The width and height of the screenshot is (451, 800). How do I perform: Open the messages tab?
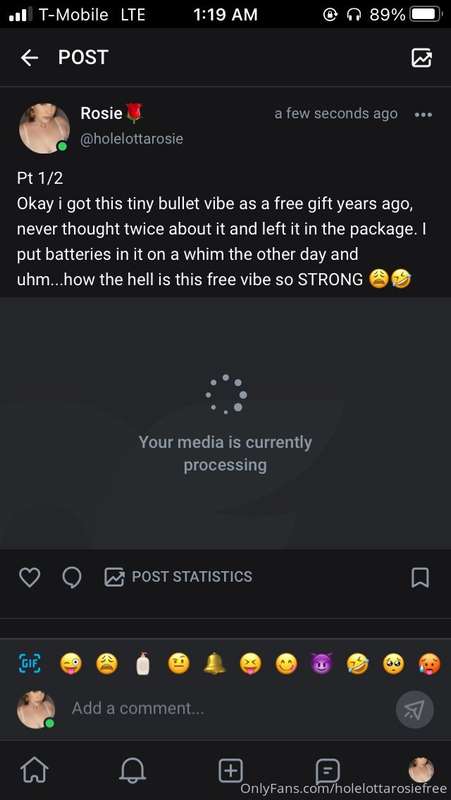point(328,771)
